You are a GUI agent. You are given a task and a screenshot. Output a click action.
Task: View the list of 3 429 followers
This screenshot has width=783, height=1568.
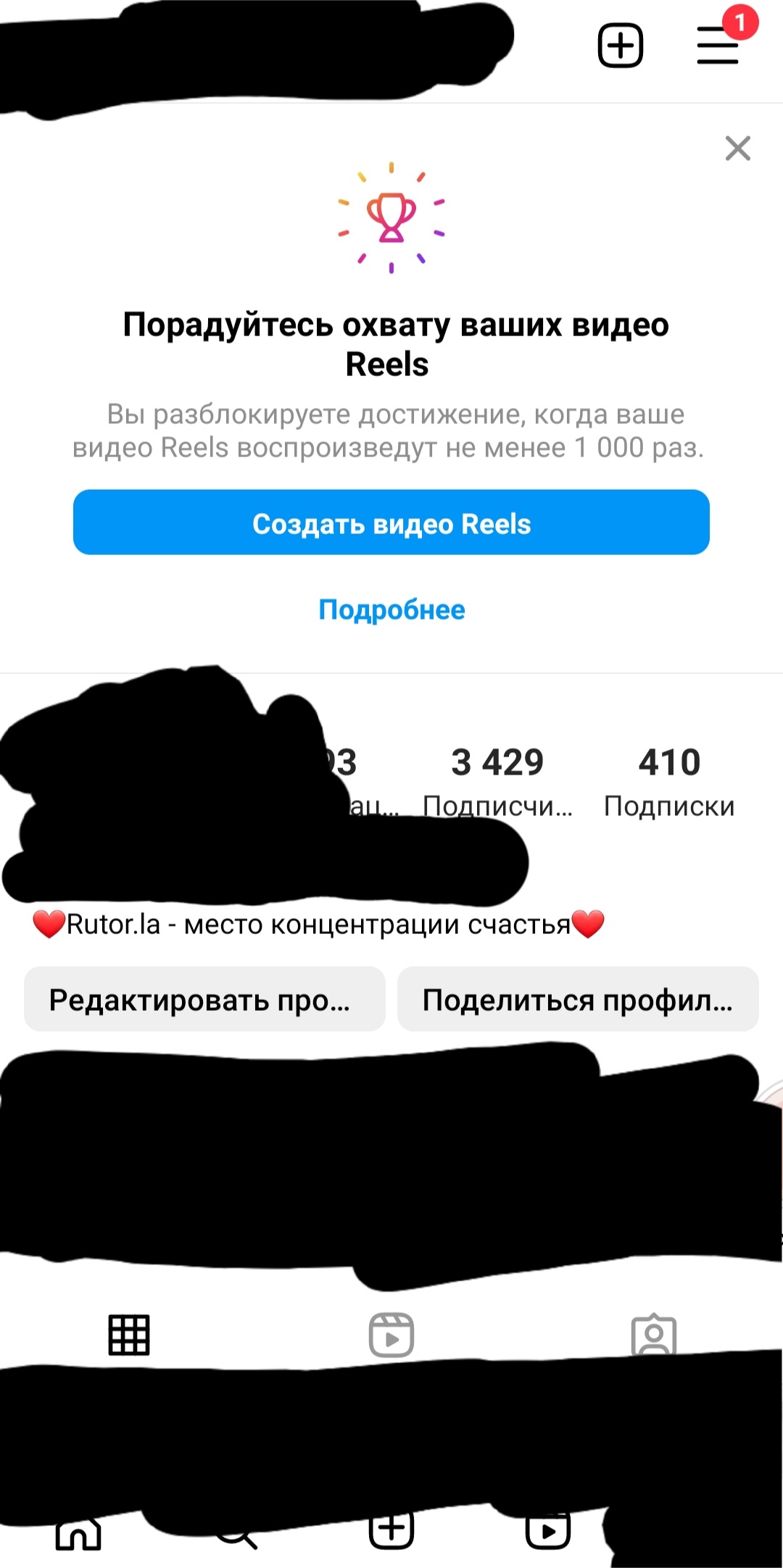coord(497,781)
